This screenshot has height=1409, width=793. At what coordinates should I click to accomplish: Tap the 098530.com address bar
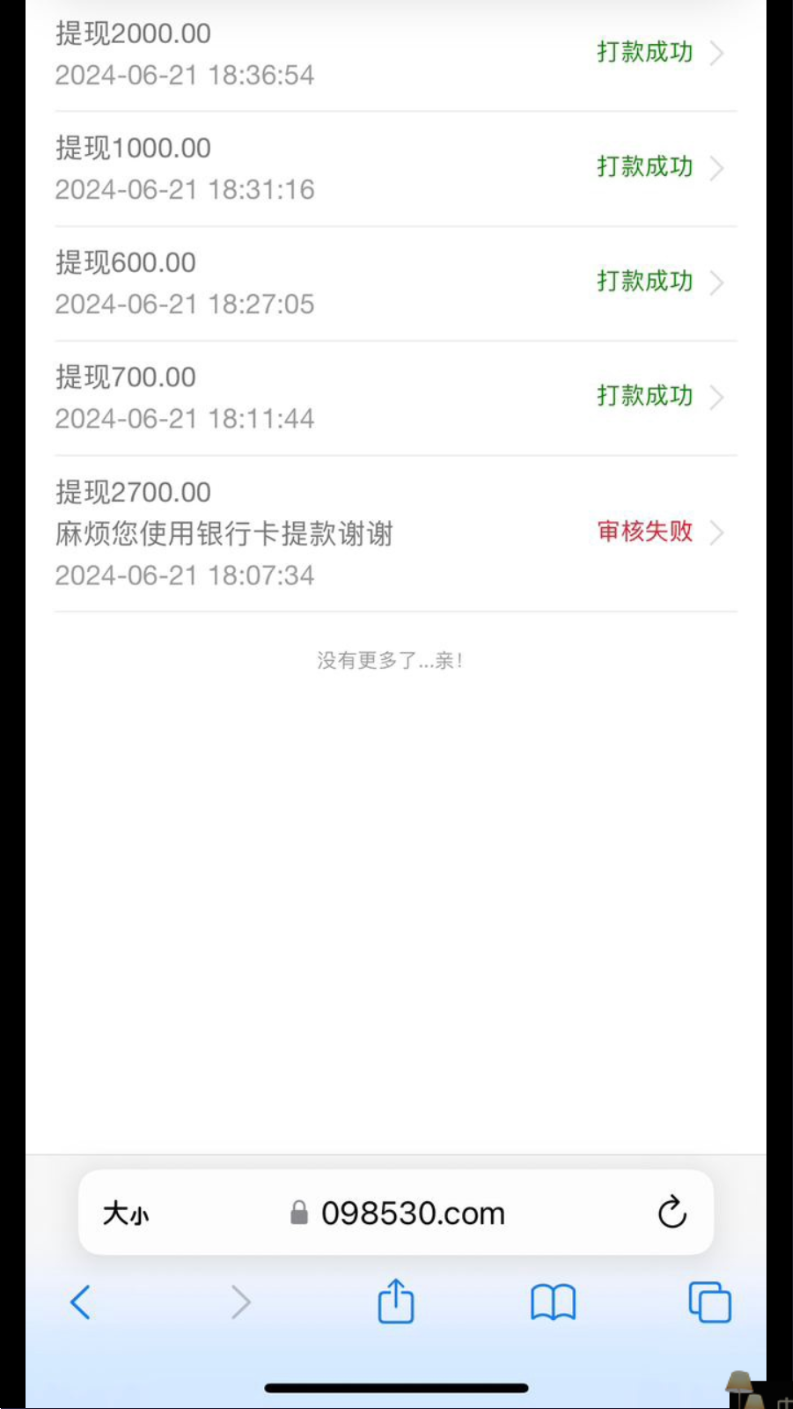(x=397, y=1213)
